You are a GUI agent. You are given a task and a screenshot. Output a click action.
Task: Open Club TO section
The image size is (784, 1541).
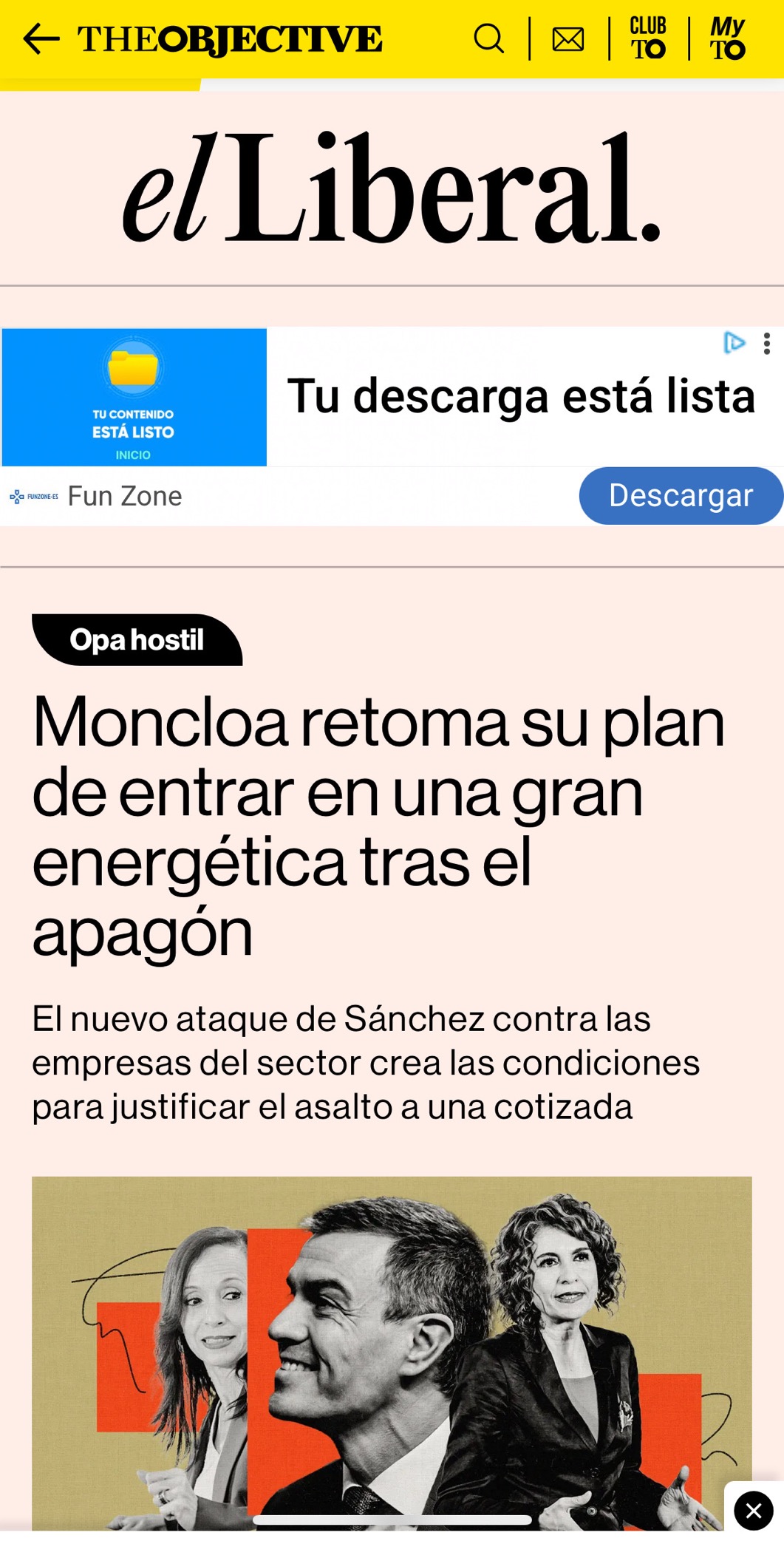click(x=648, y=38)
